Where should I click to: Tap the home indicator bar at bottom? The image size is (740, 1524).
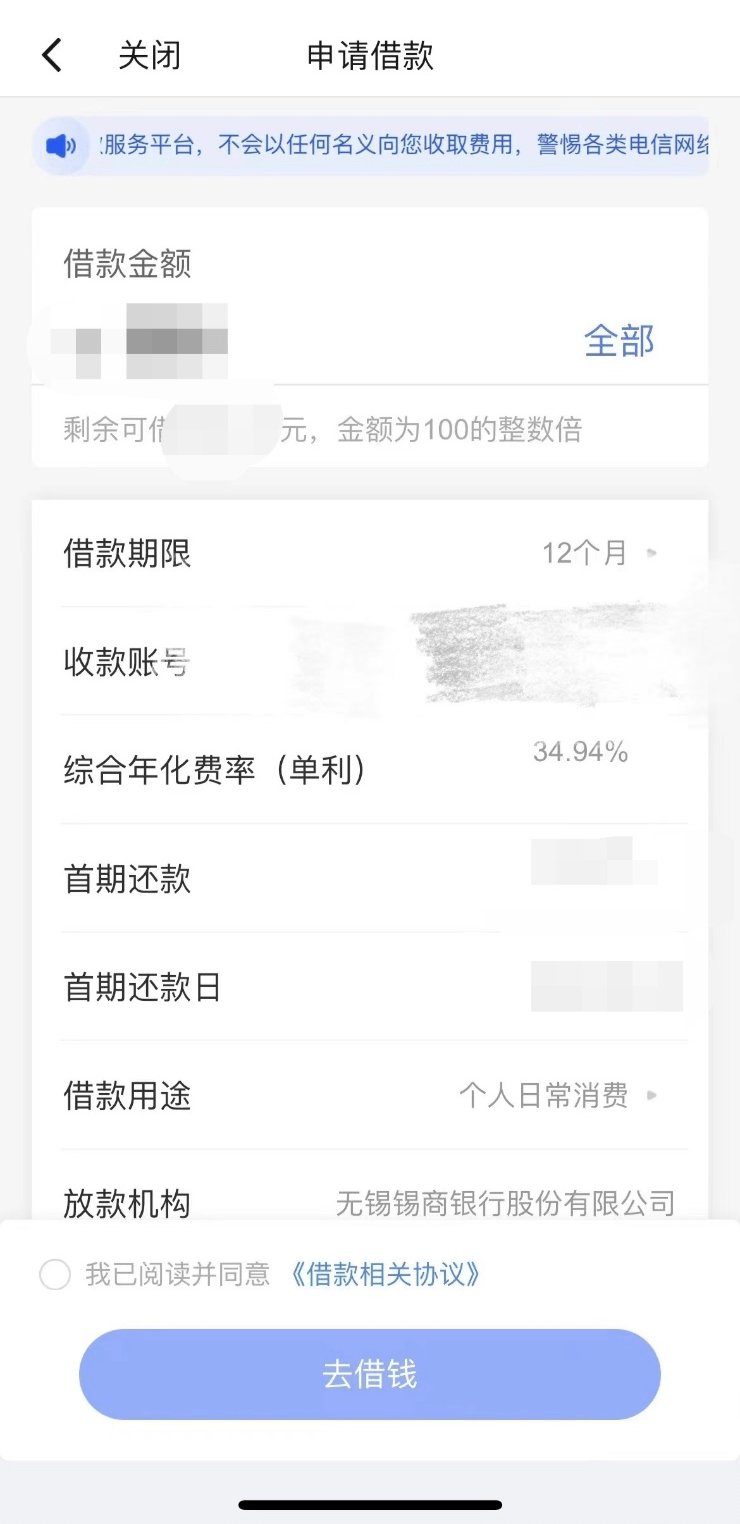coord(370,1503)
